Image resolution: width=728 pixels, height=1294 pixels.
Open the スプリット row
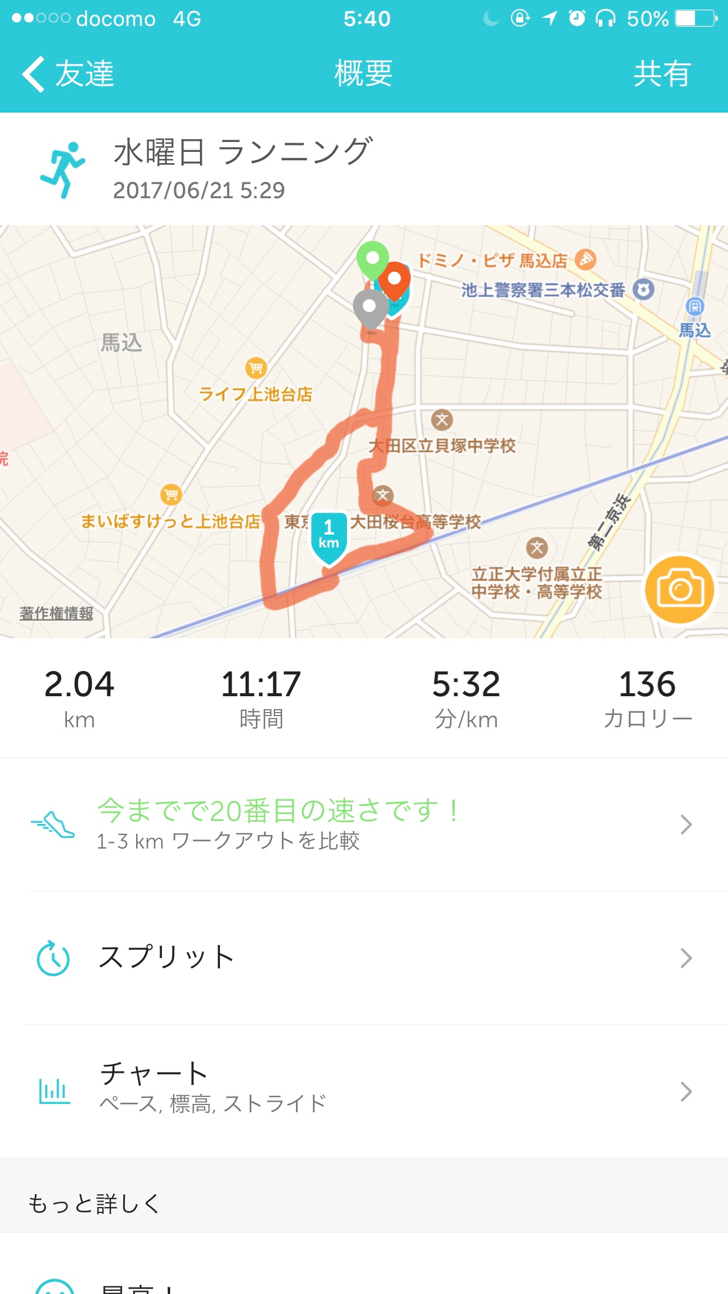pyautogui.click(x=364, y=958)
